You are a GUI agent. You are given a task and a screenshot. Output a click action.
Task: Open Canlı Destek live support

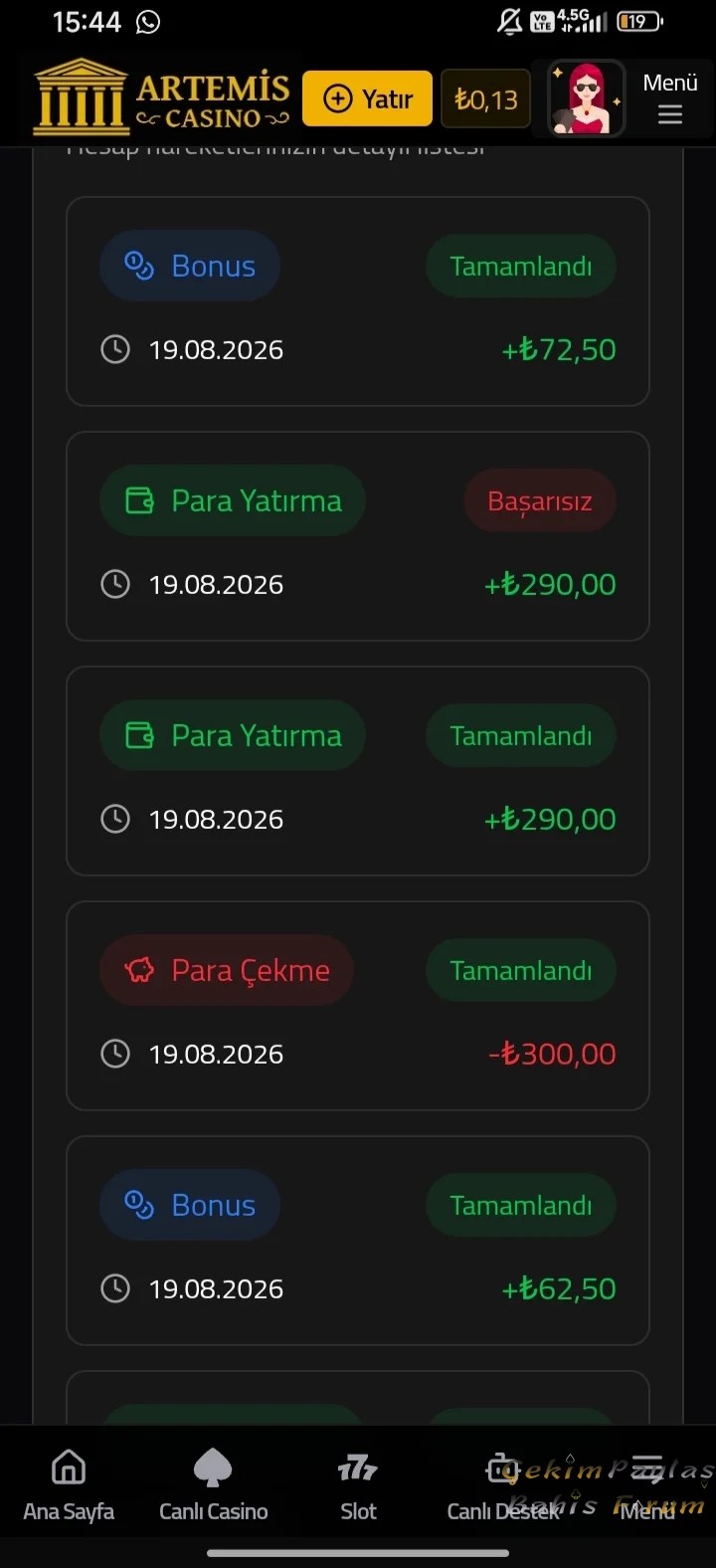click(x=503, y=1485)
